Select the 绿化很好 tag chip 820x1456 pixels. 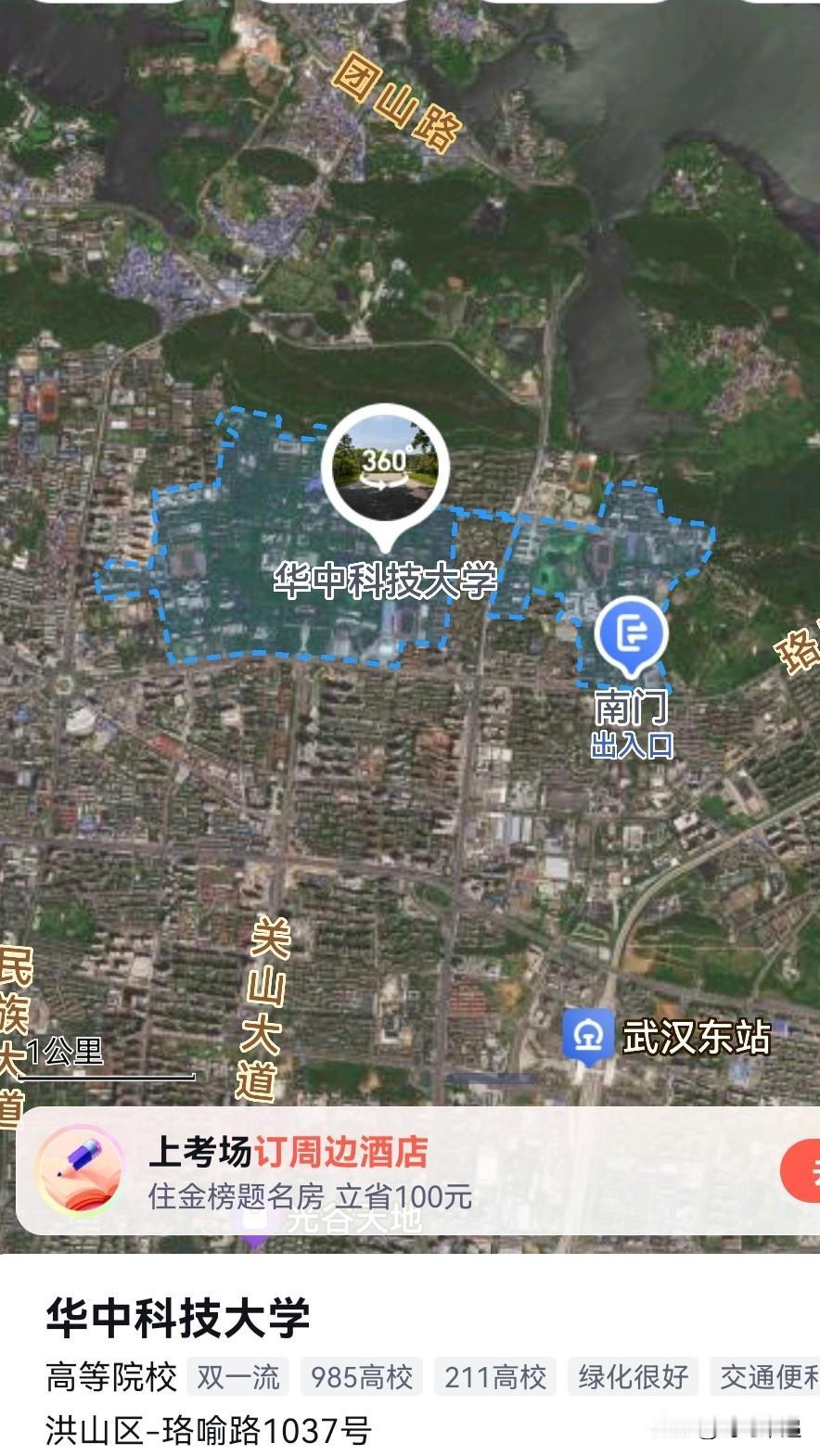tap(634, 1377)
